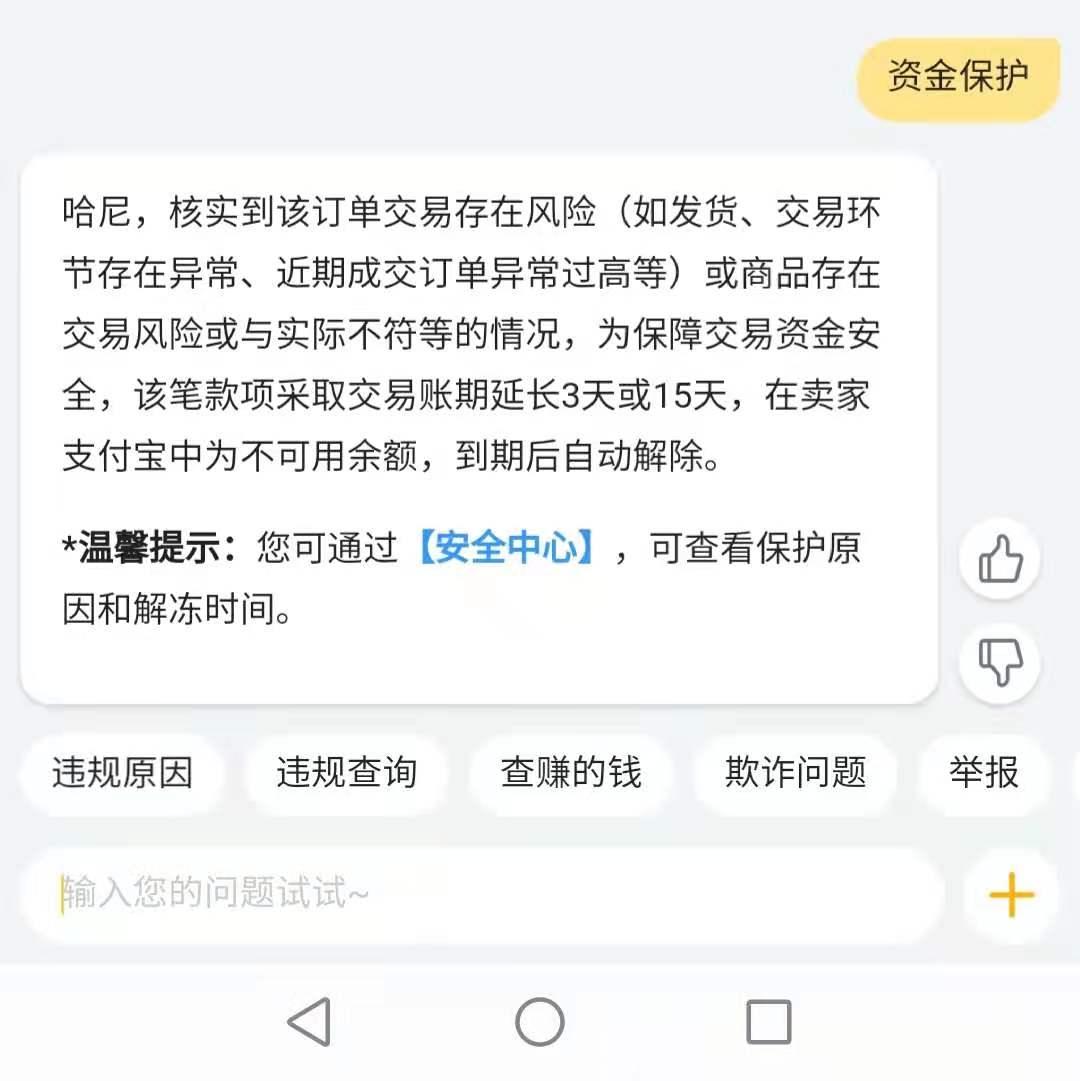Select the 违规查询 chip
This screenshot has width=1080, height=1081.
click(x=347, y=773)
